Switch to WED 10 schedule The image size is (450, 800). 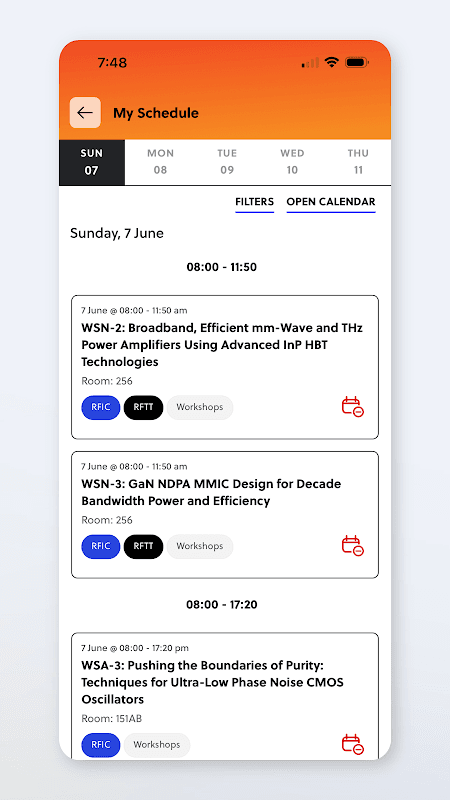(292, 162)
